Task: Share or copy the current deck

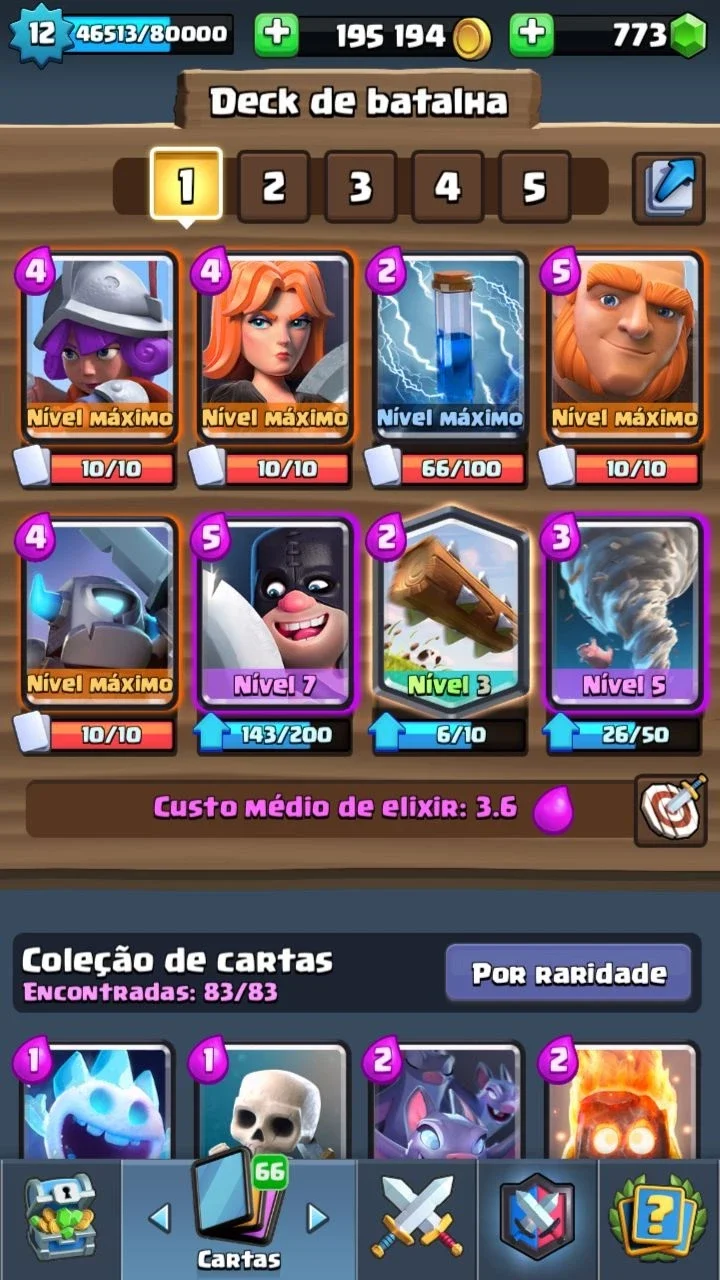Action: [669, 187]
